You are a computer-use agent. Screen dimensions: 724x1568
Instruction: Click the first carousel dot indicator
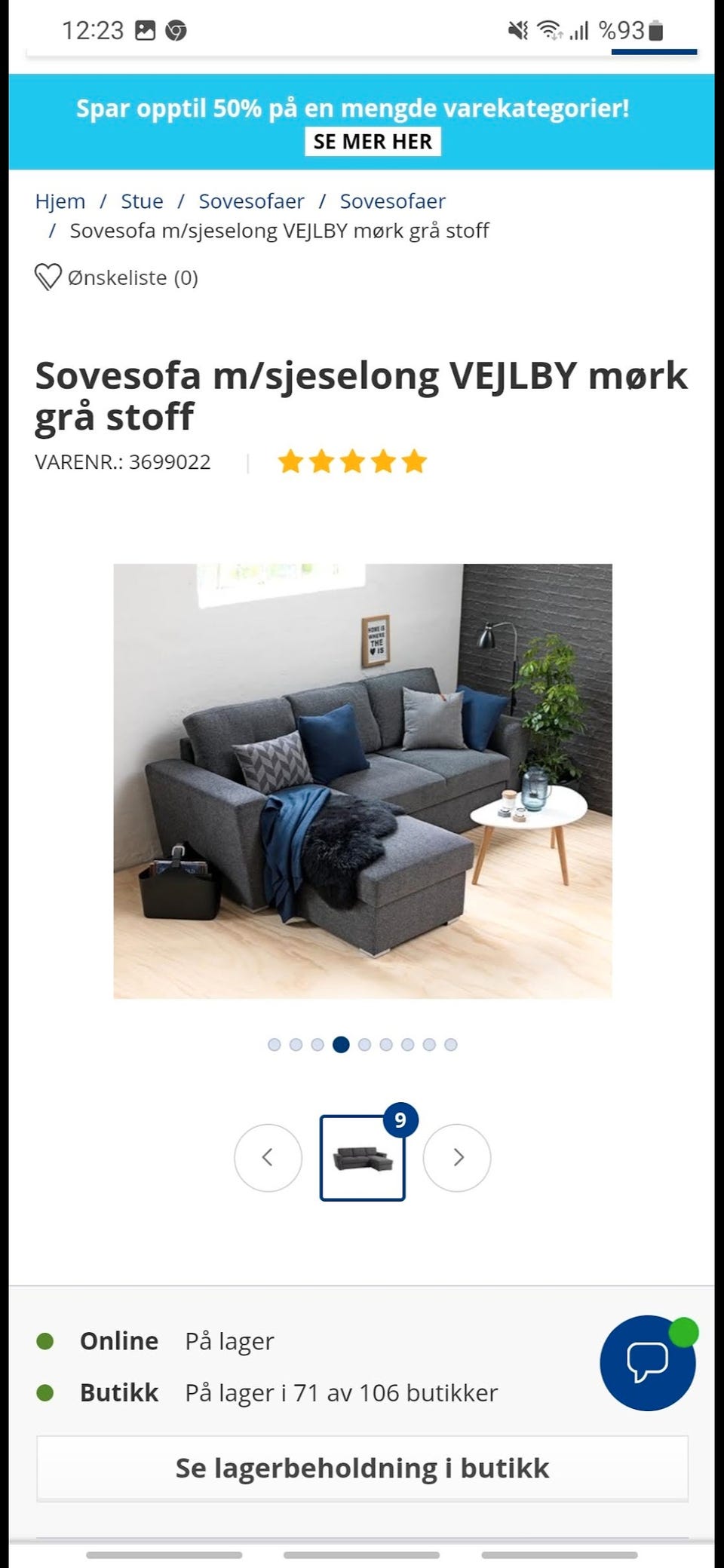(x=273, y=1045)
